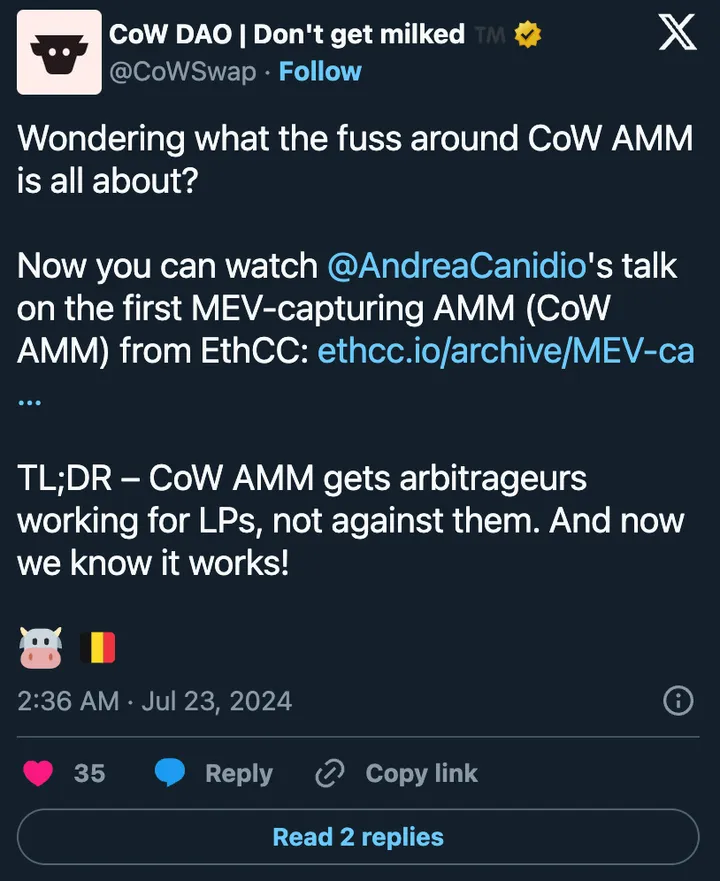Screen dimensions: 720x881
Task: Open the X logo link
Action: (x=677, y=36)
